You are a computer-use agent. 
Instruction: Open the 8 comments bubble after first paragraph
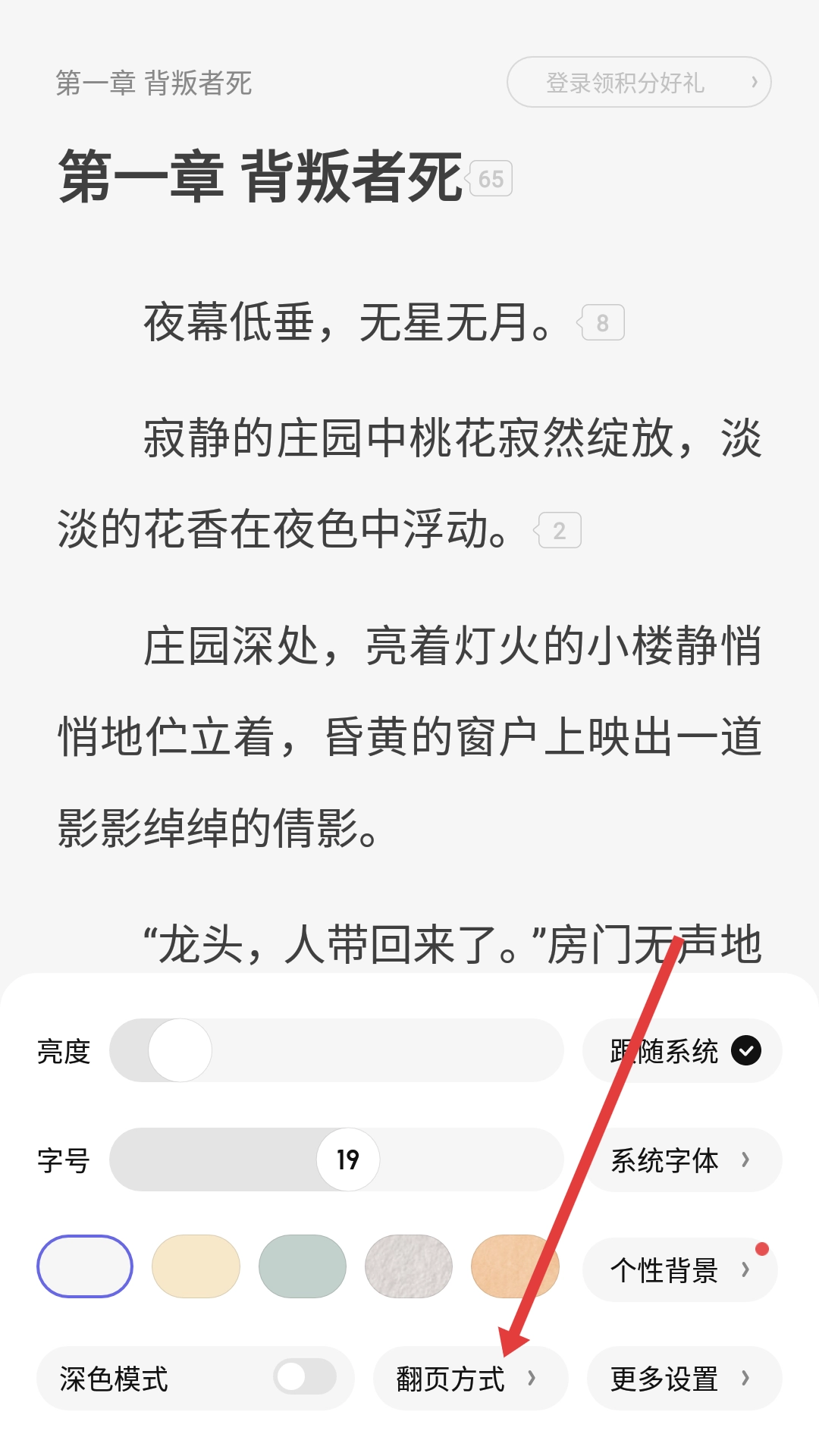click(x=602, y=323)
